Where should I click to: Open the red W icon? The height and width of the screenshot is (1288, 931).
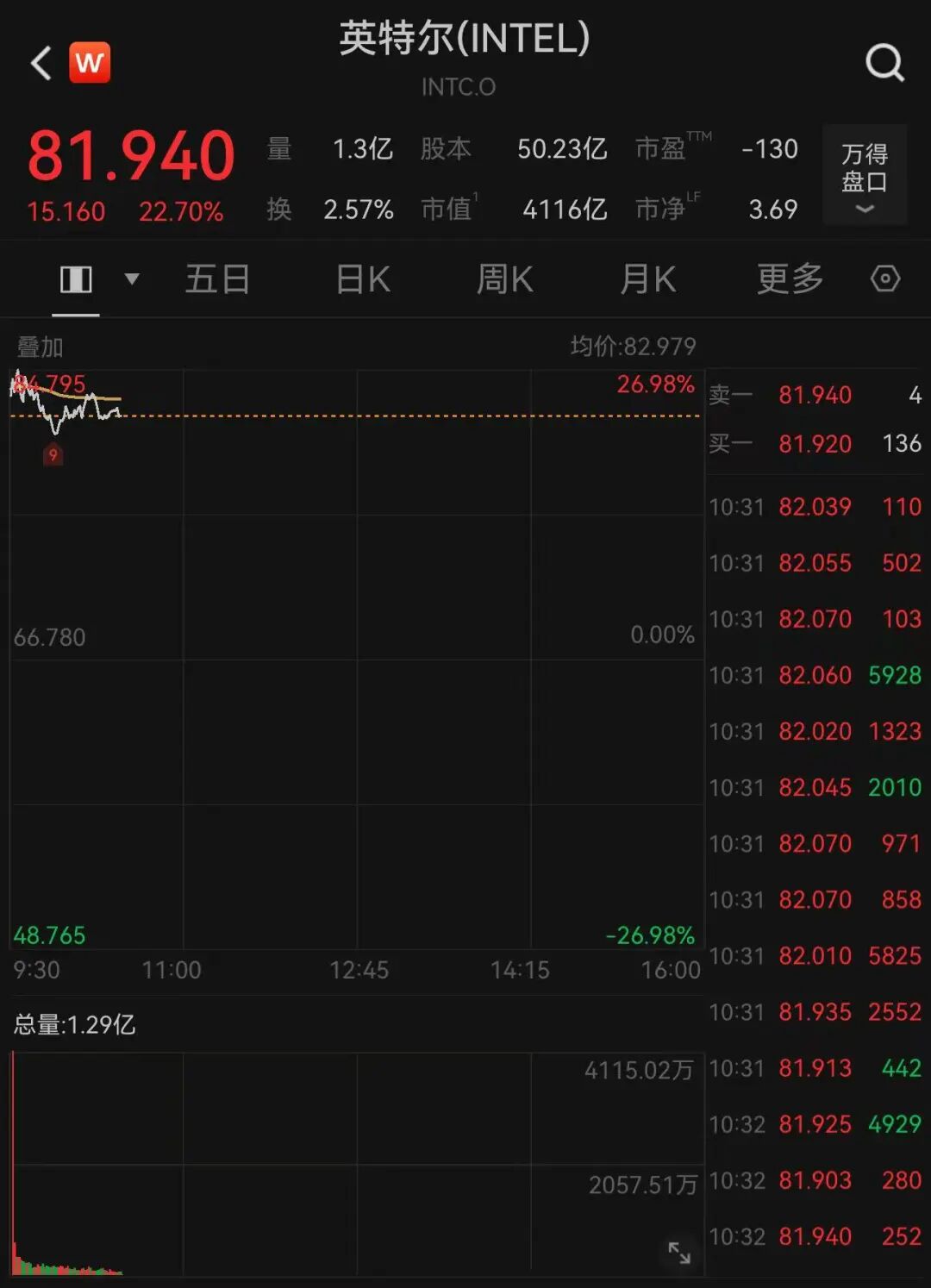pos(90,62)
